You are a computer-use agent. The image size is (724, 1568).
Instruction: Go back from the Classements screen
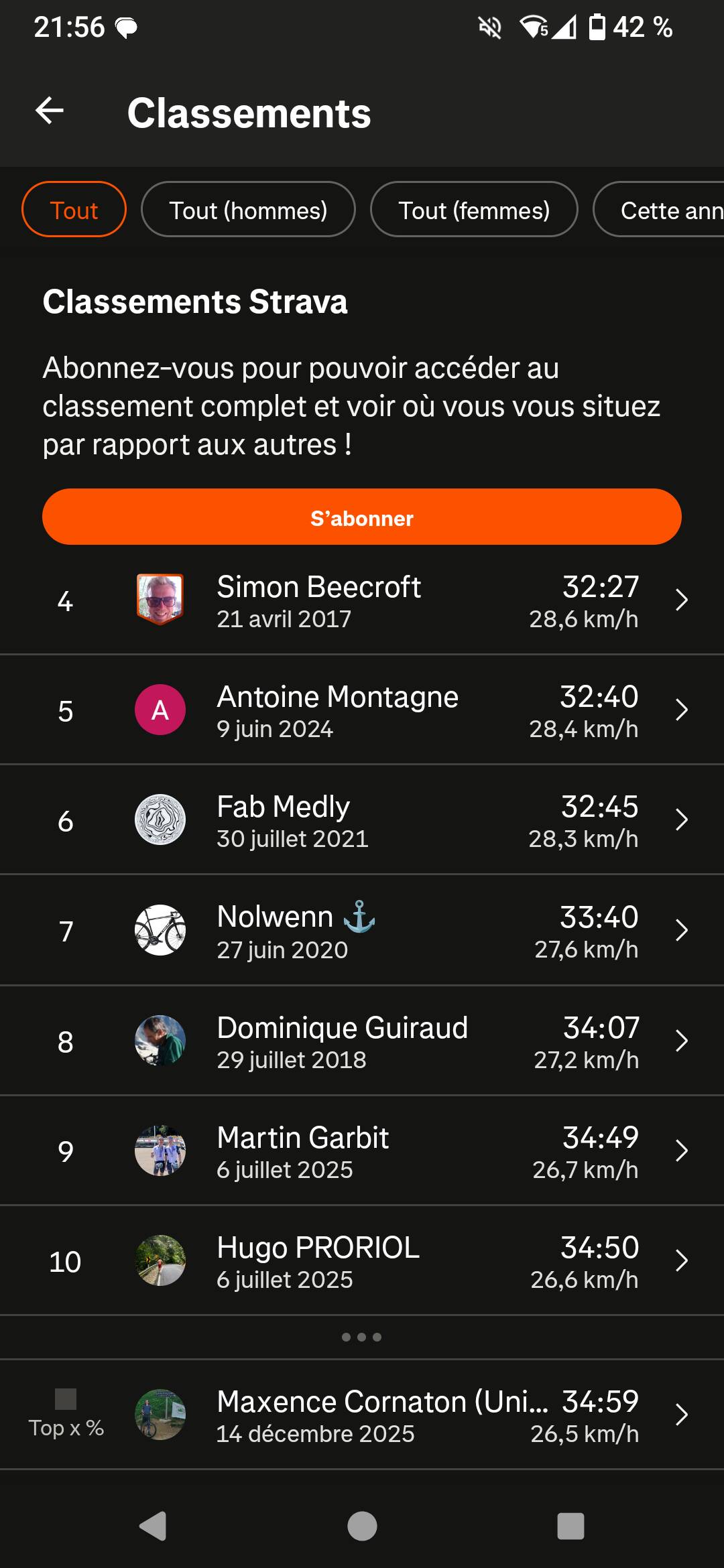tap(50, 111)
